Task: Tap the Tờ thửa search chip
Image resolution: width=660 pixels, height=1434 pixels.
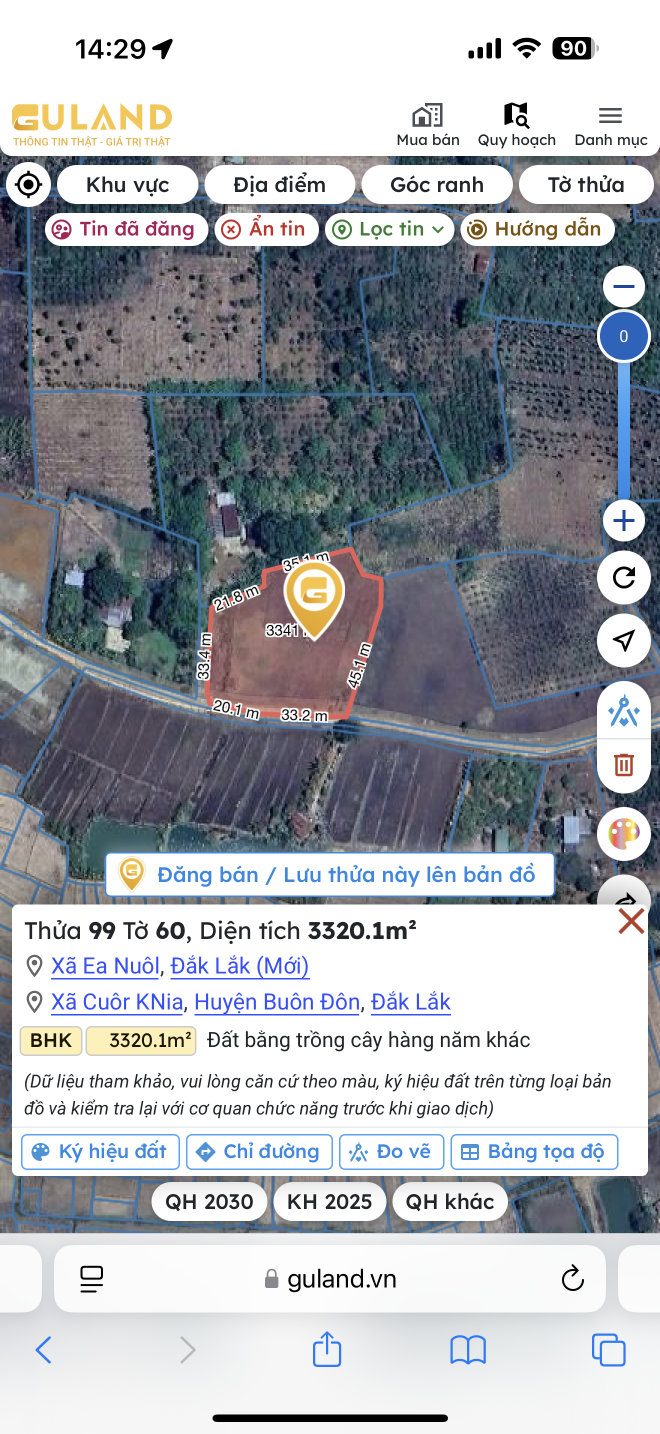Action: (x=585, y=185)
